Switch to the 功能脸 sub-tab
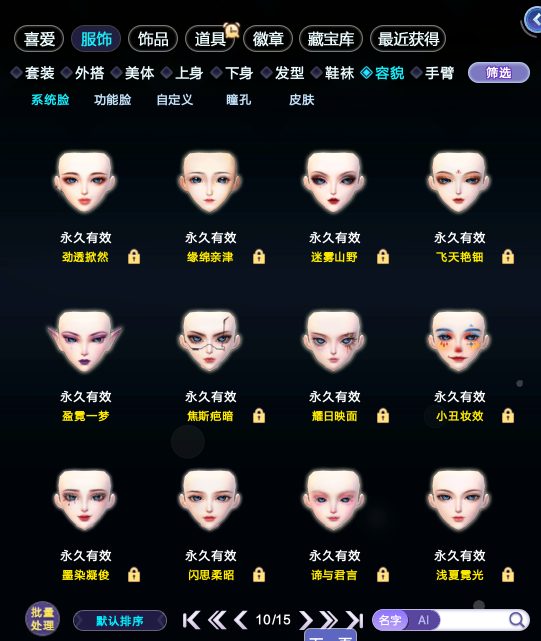This screenshot has width=541, height=641. 112,100
